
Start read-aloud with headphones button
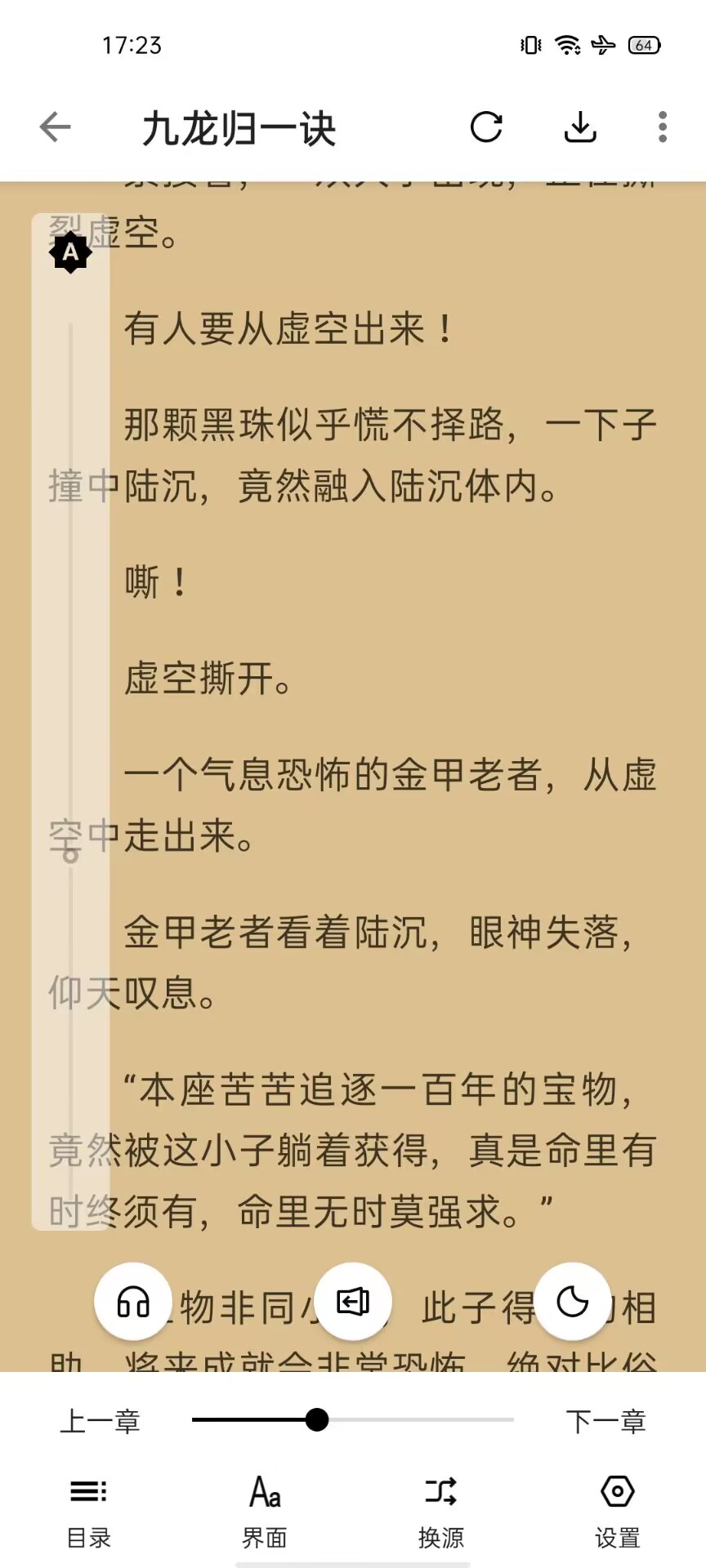coord(133,1302)
